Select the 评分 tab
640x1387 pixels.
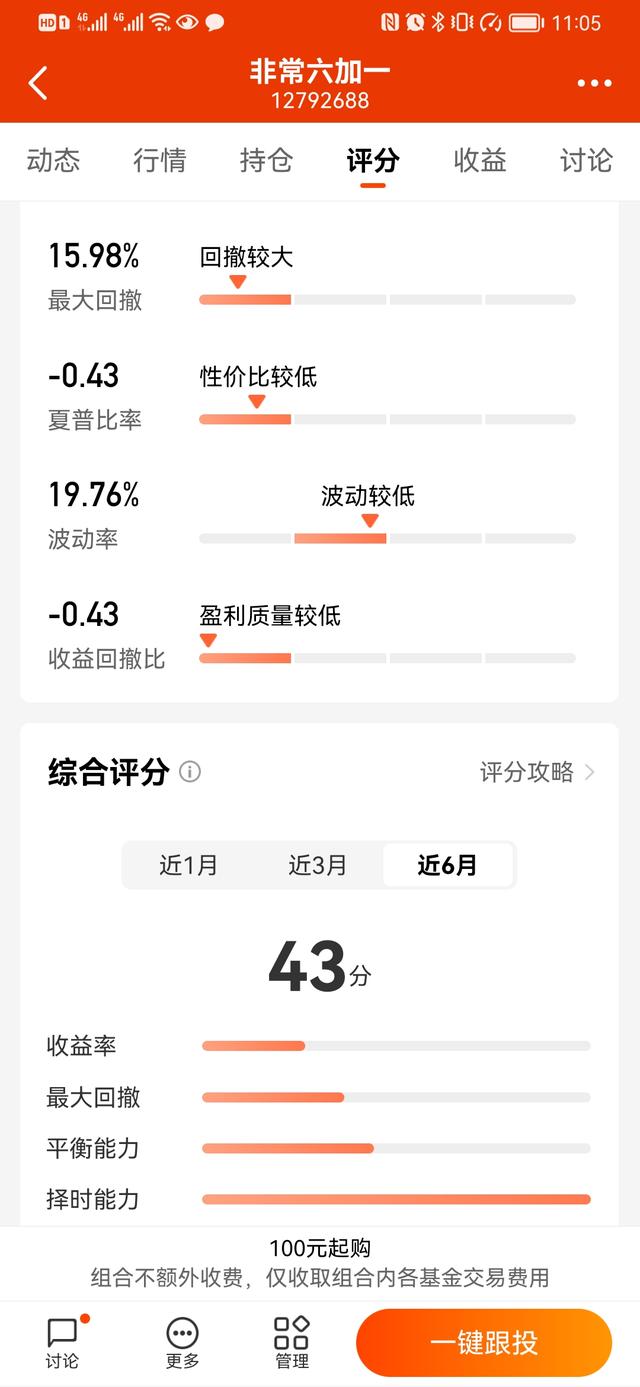point(373,160)
